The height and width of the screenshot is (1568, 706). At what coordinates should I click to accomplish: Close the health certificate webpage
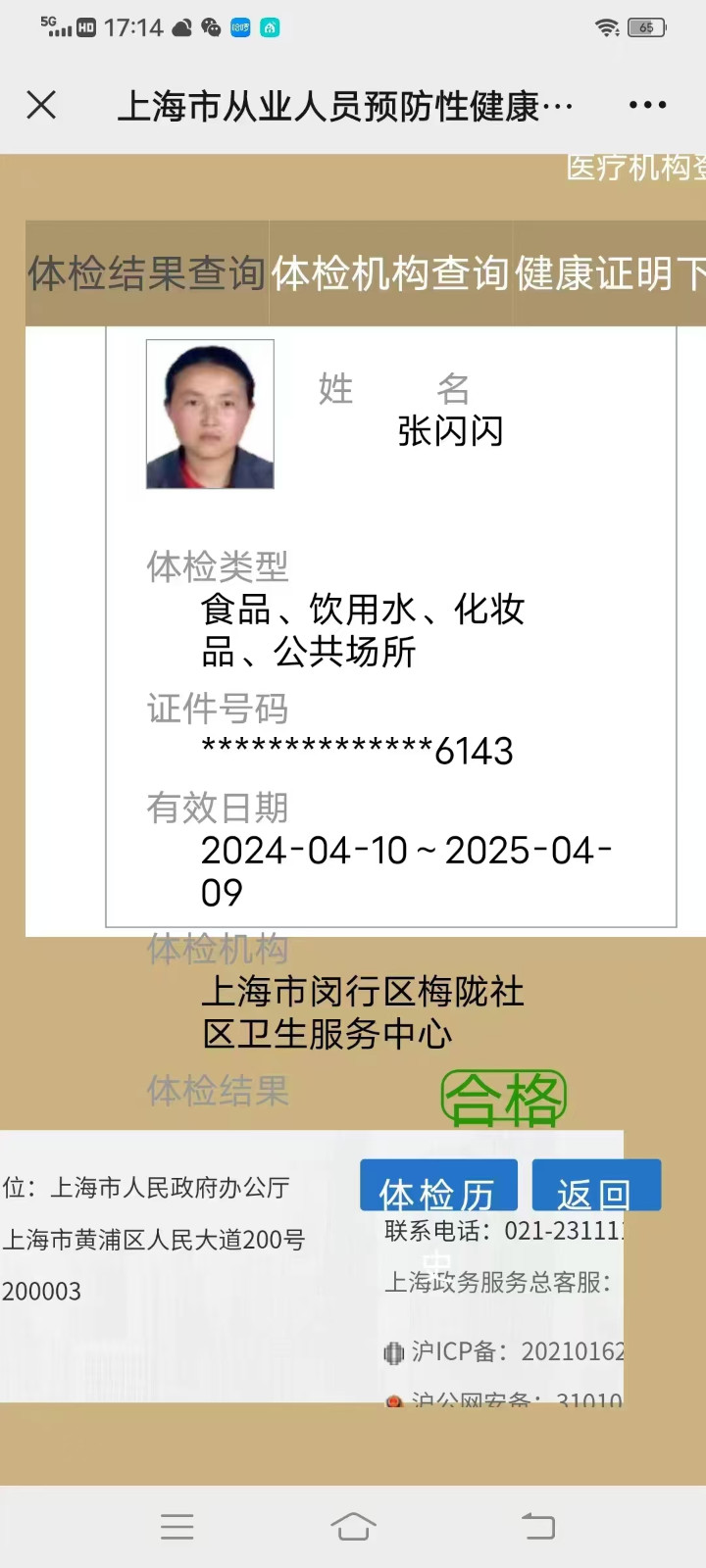click(x=41, y=105)
